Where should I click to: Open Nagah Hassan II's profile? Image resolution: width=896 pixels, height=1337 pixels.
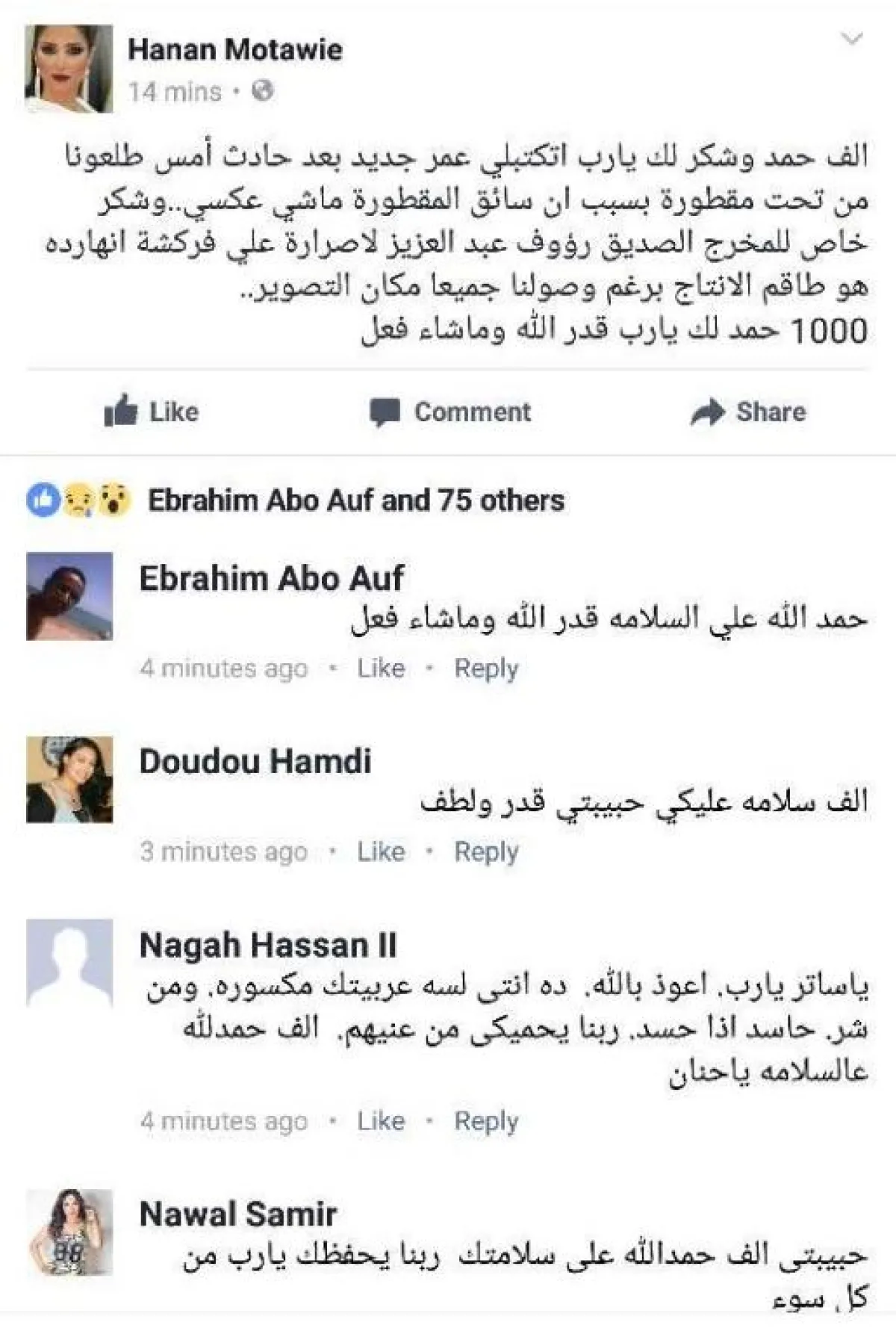click(x=267, y=945)
